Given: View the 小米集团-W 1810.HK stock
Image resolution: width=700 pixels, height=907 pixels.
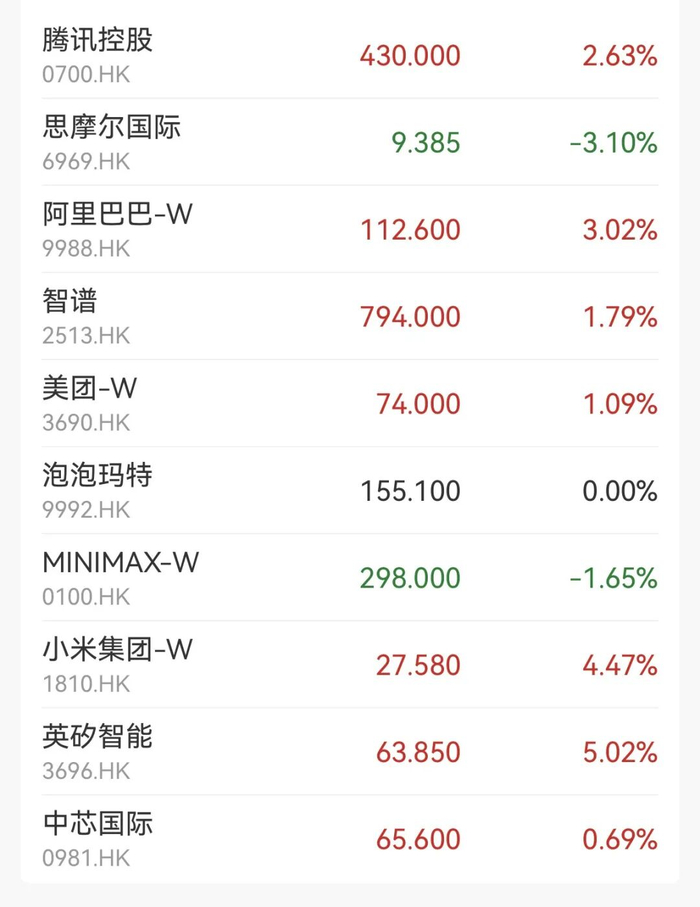Looking at the screenshot, I should (x=350, y=665).
